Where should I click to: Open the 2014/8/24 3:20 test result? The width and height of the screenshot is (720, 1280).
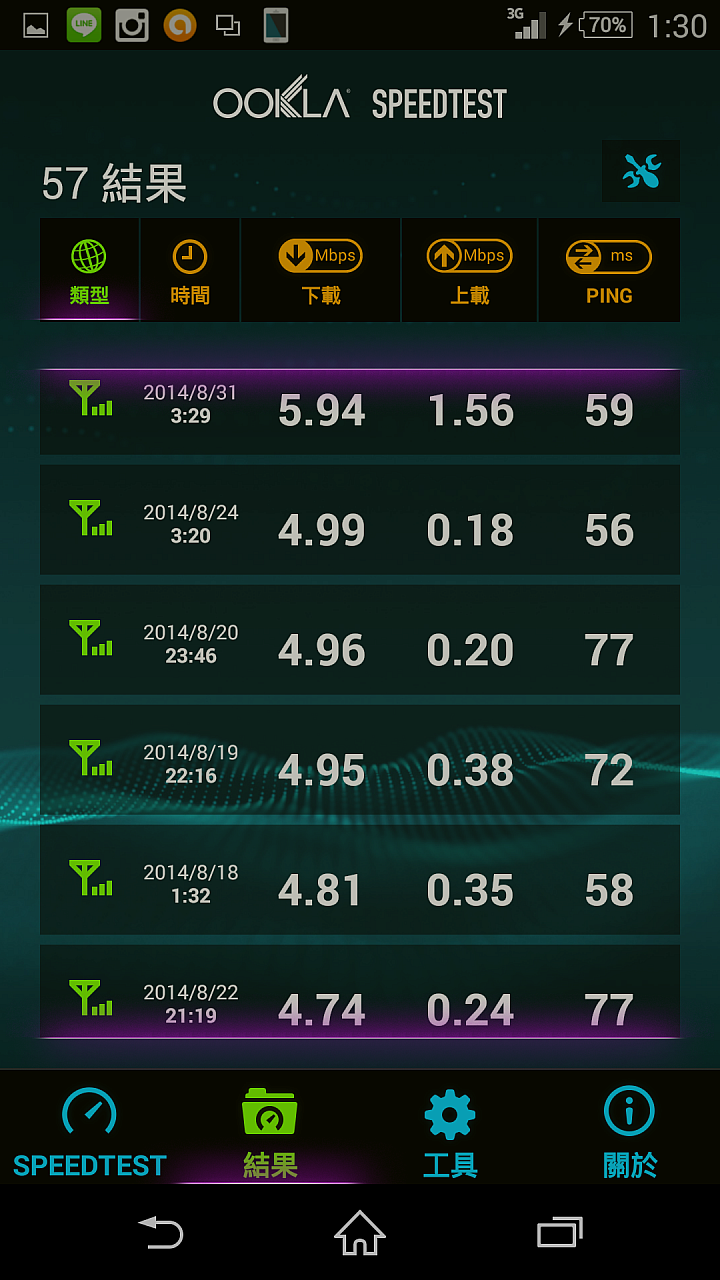tap(360, 520)
